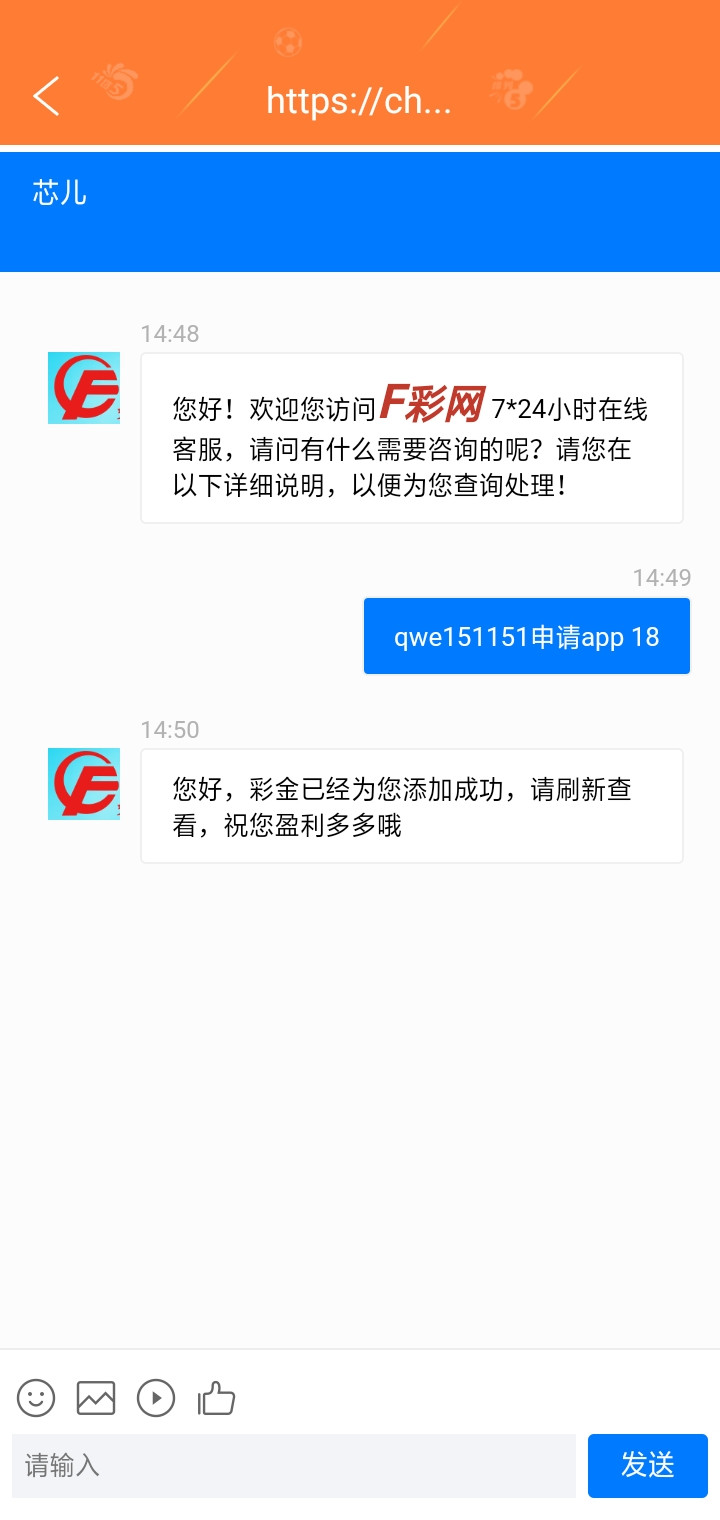Click the thumbs-up rating icon
Screen dimensions: 720x1520
[x=216, y=1398]
